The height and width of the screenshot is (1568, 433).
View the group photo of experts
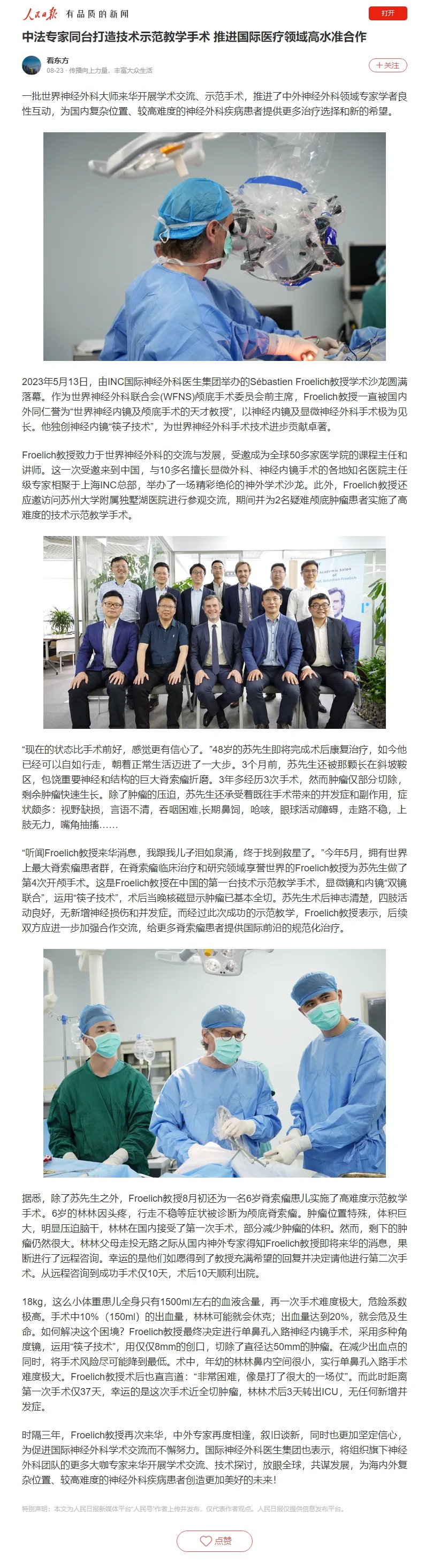point(214,631)
